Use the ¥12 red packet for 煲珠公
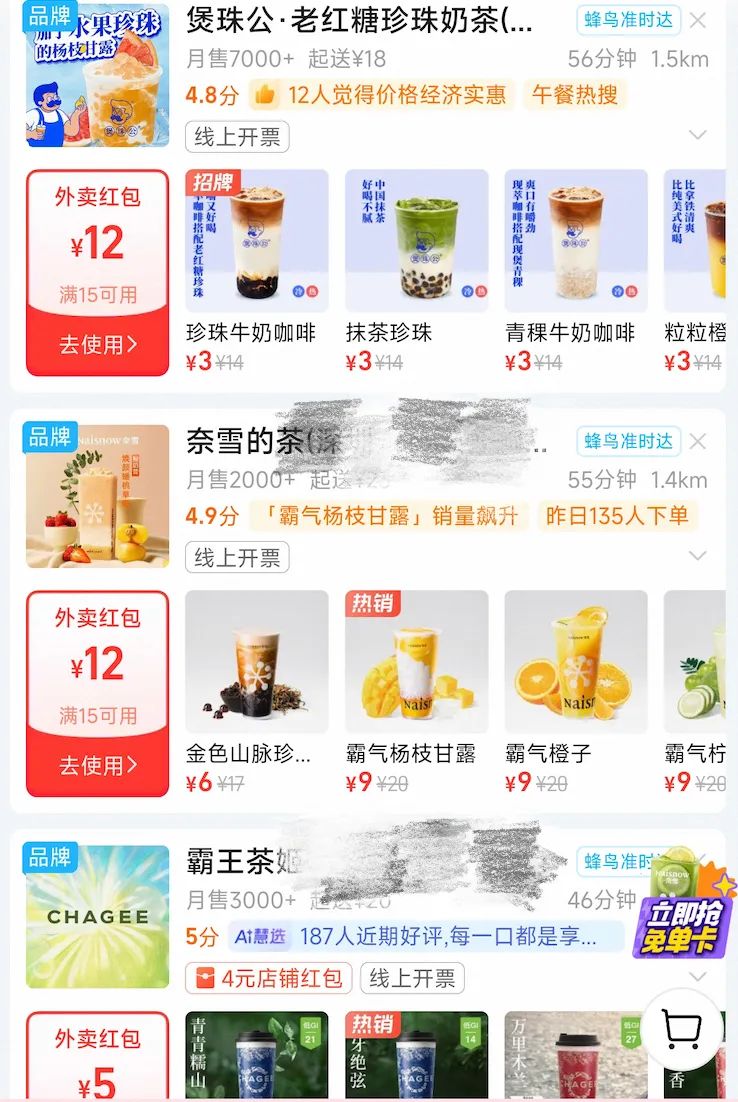 (97, 345)
